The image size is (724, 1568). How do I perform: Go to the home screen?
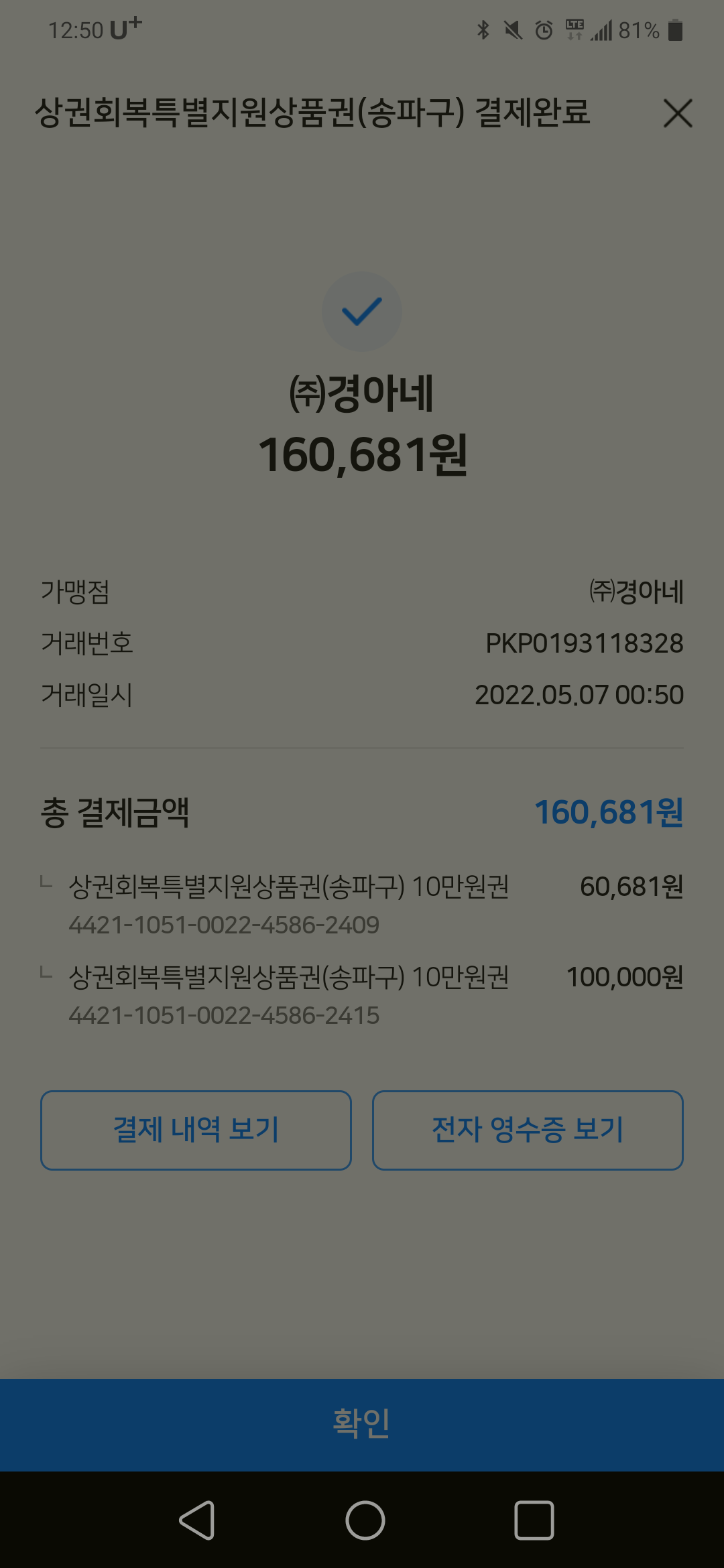point(365,1520)
